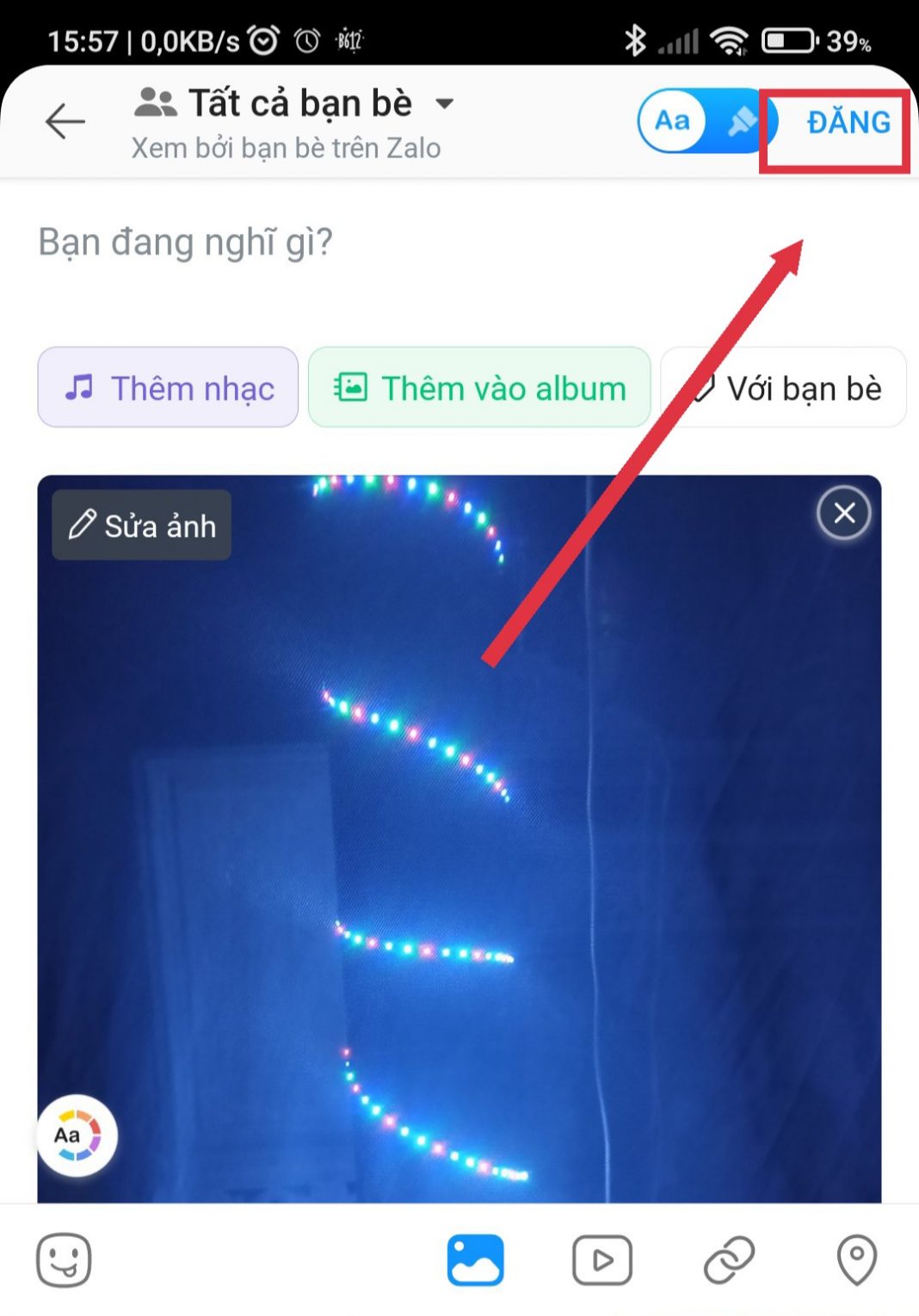
Task: Toggle the Aa text style switch
Action: [x=706, y=121]
